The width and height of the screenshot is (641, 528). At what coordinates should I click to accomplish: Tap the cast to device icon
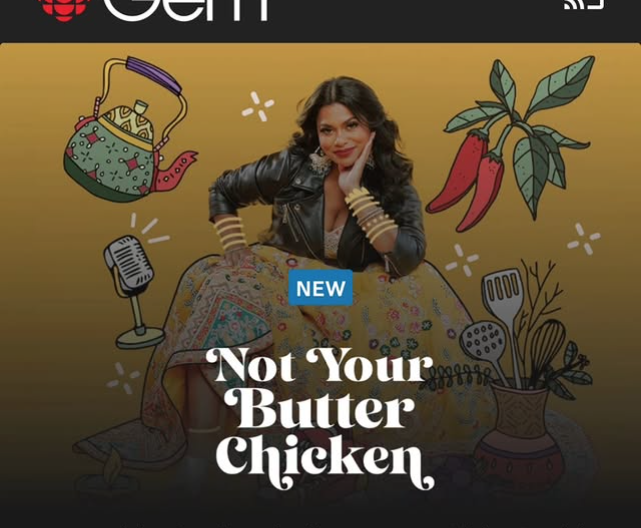[584, 5]
